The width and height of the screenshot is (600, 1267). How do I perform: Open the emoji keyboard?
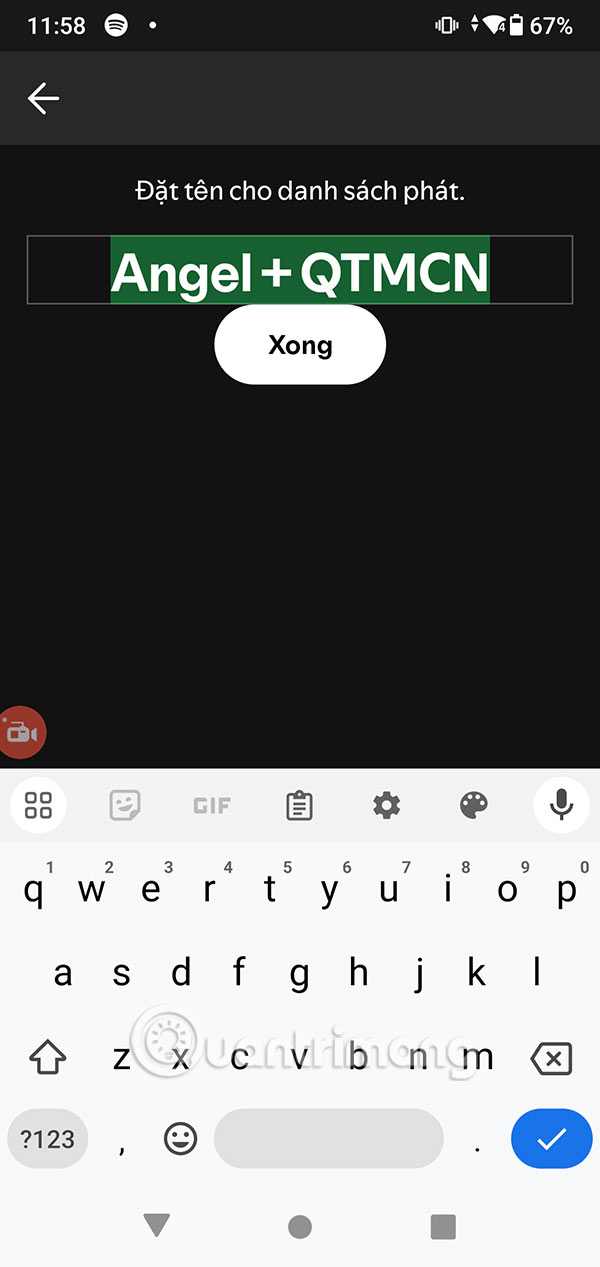click(180, 1139)
